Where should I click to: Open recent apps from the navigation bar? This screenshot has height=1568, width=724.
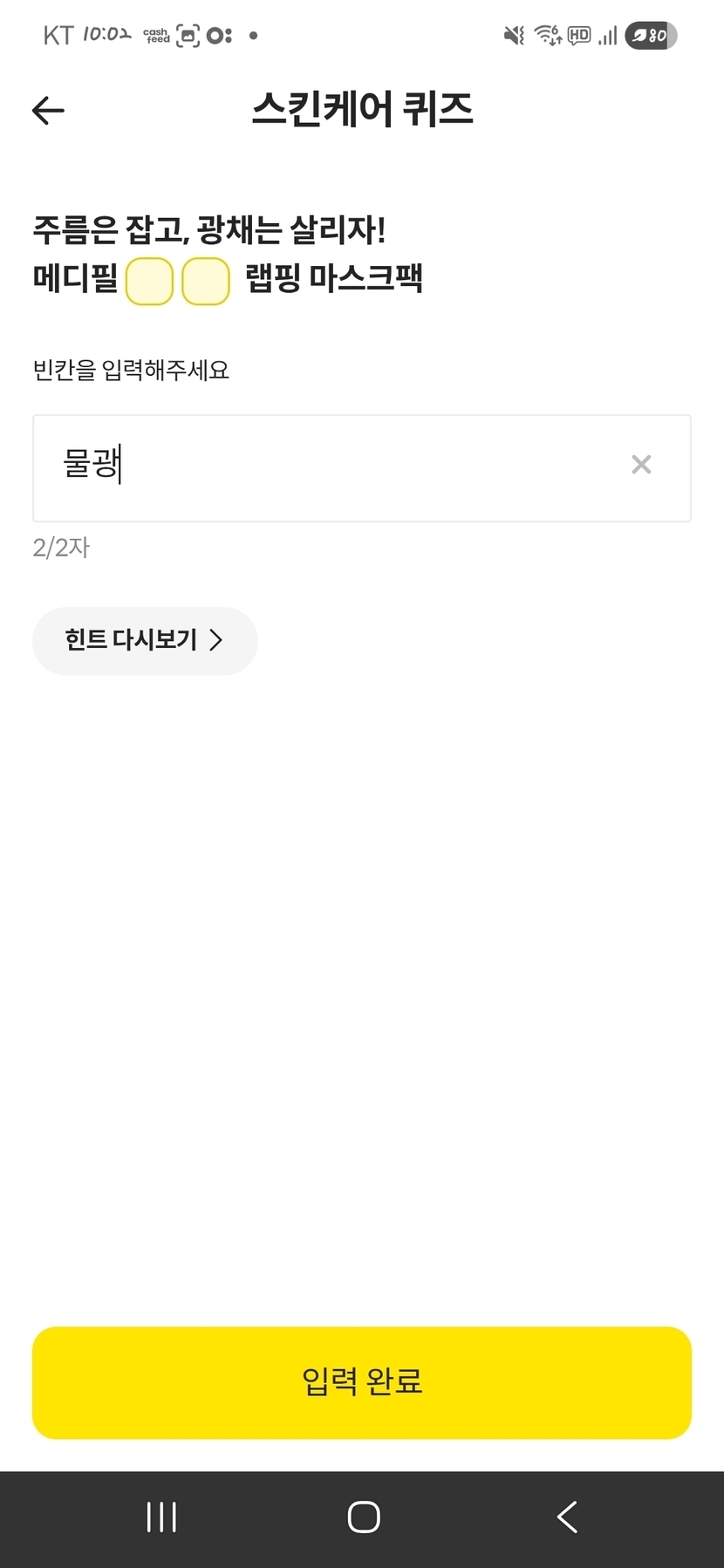tap(161, 1517)
